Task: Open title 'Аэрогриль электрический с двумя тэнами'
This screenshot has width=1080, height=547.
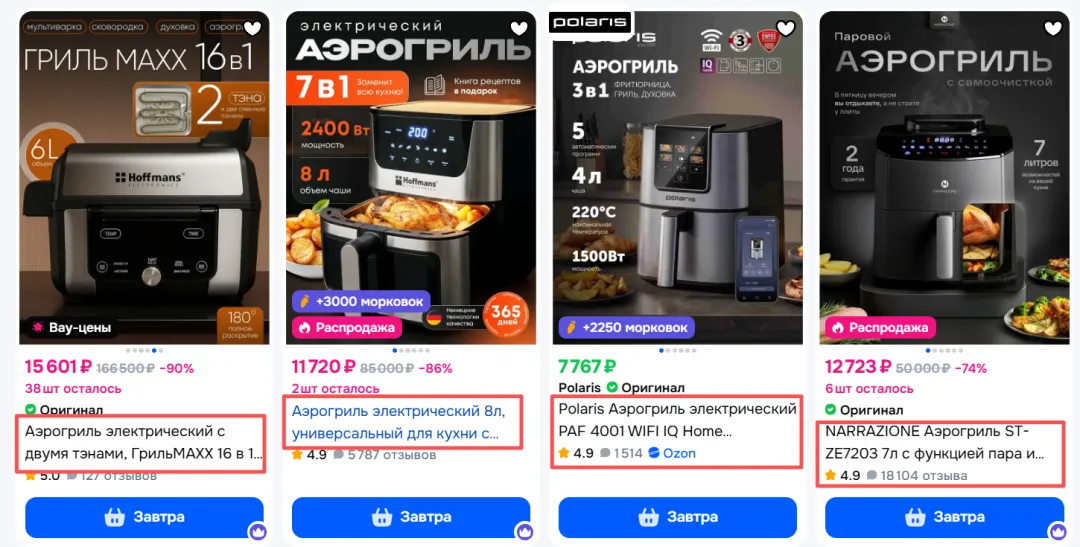Action: [x=142, y=443]
